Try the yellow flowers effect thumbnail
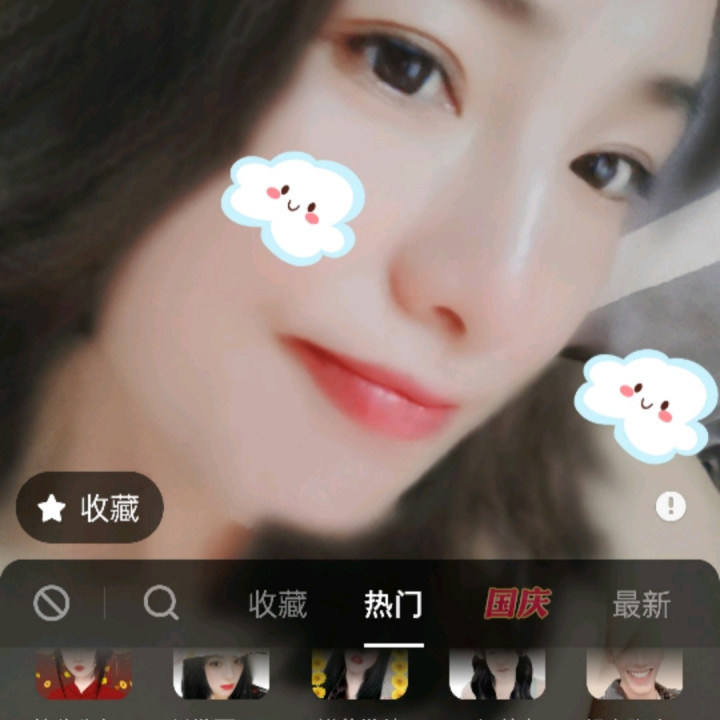The image size is (720, 720). (359, 675)
